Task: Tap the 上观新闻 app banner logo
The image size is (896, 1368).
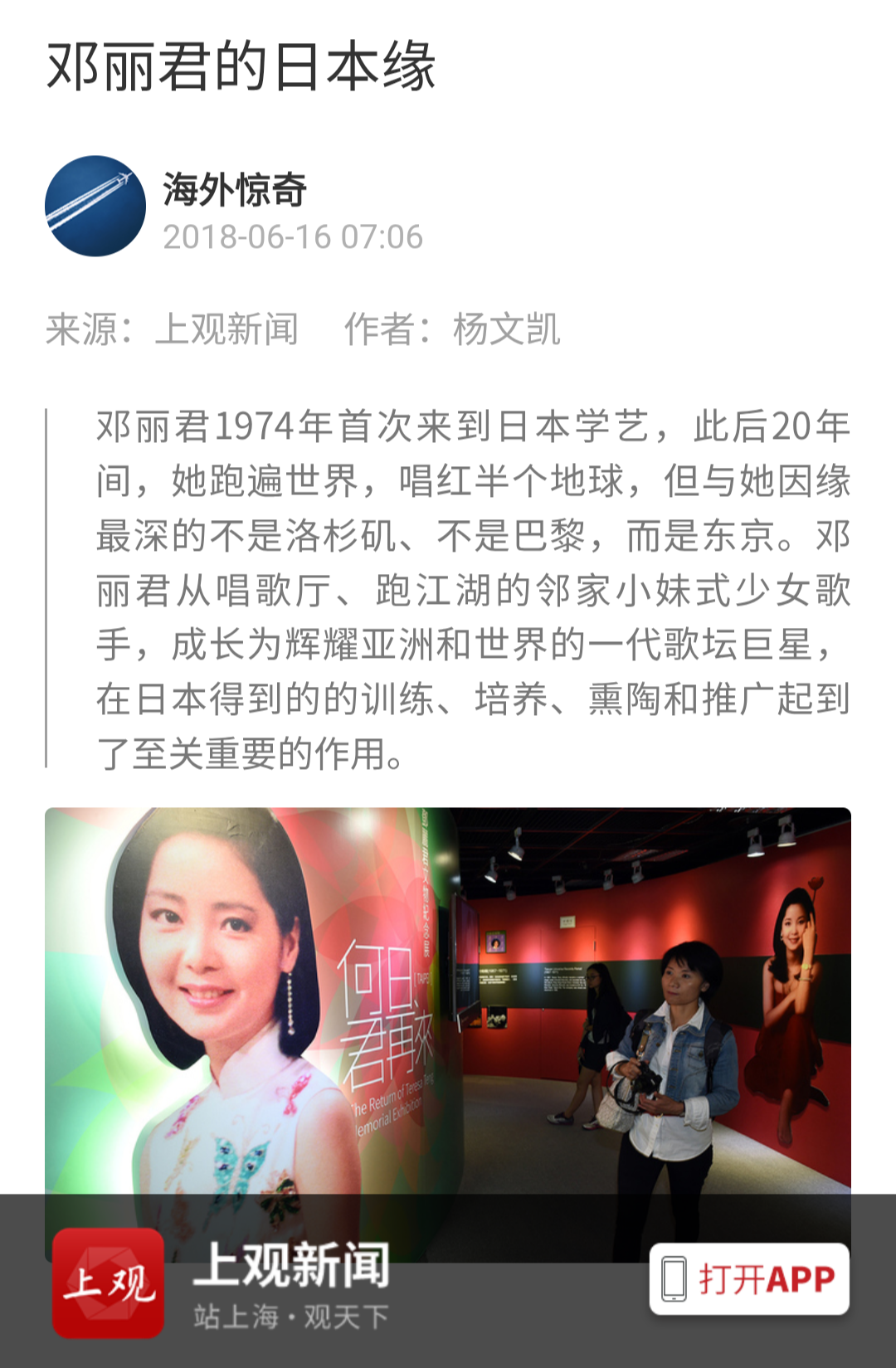Action: pyautogui.click(x=108, y=1283)
